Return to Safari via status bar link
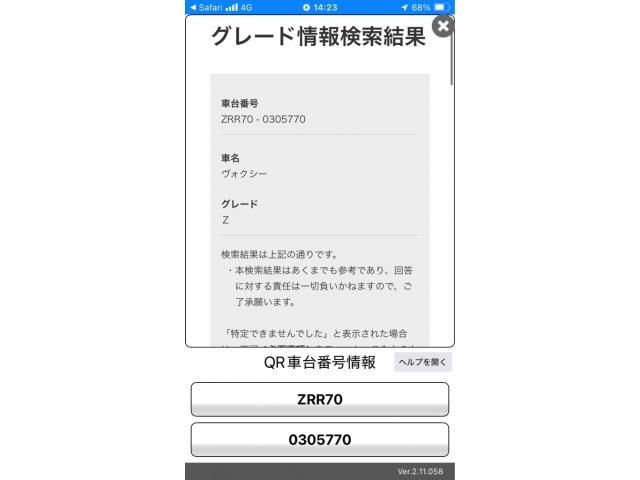 pos(208,6)
